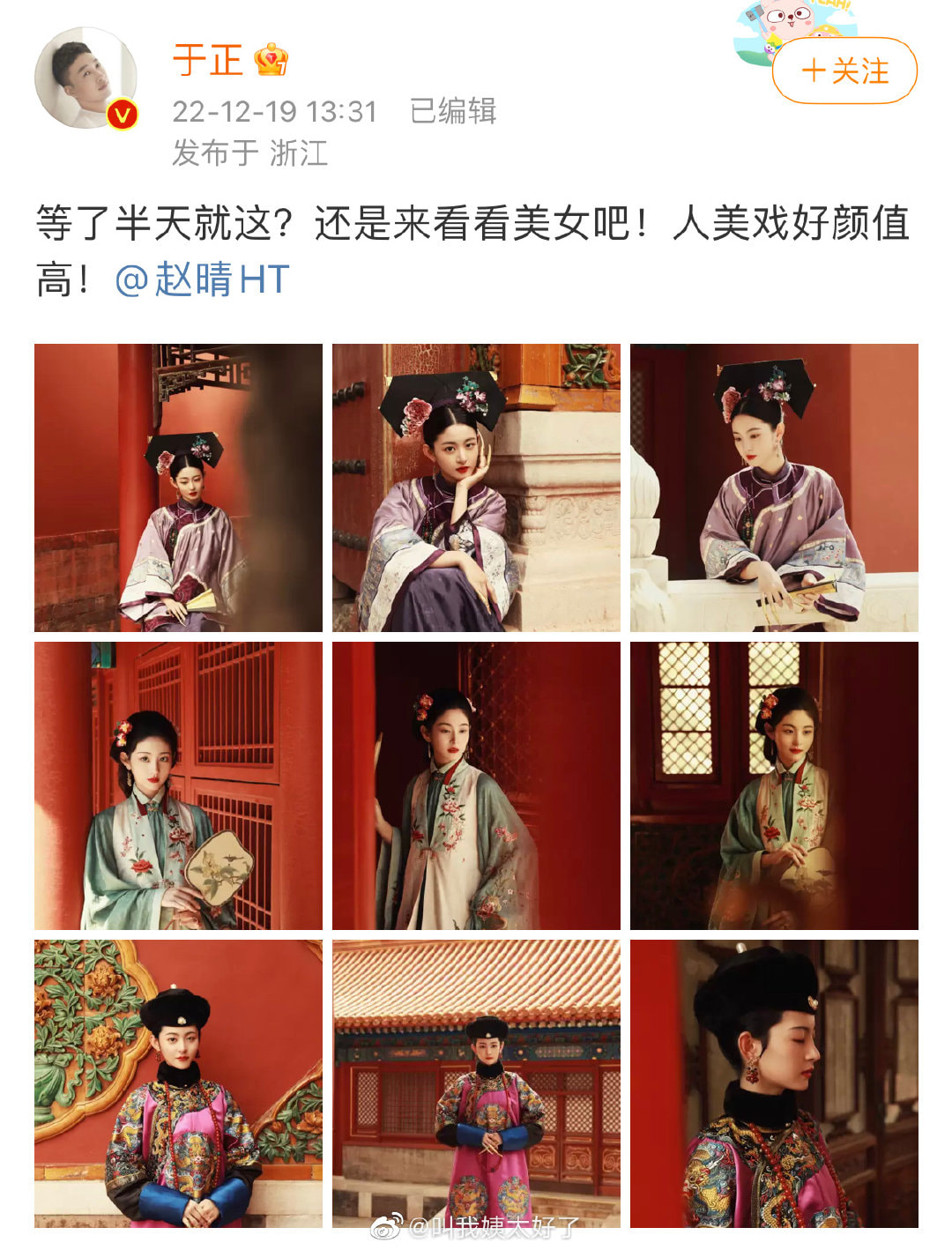
Task: Open the photo with the folding fan beside the red pillar
Action: pos(178,487)
